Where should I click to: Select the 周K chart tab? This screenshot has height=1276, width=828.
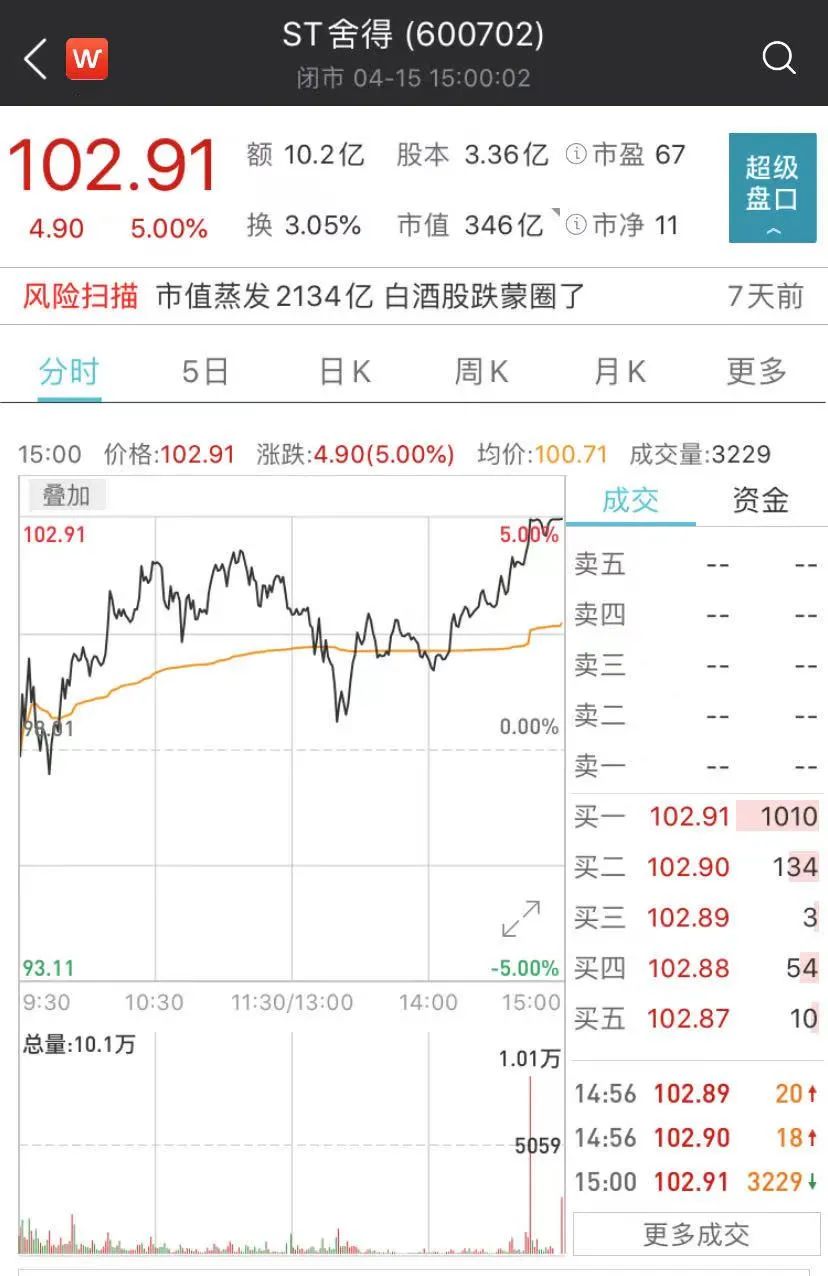481,372
